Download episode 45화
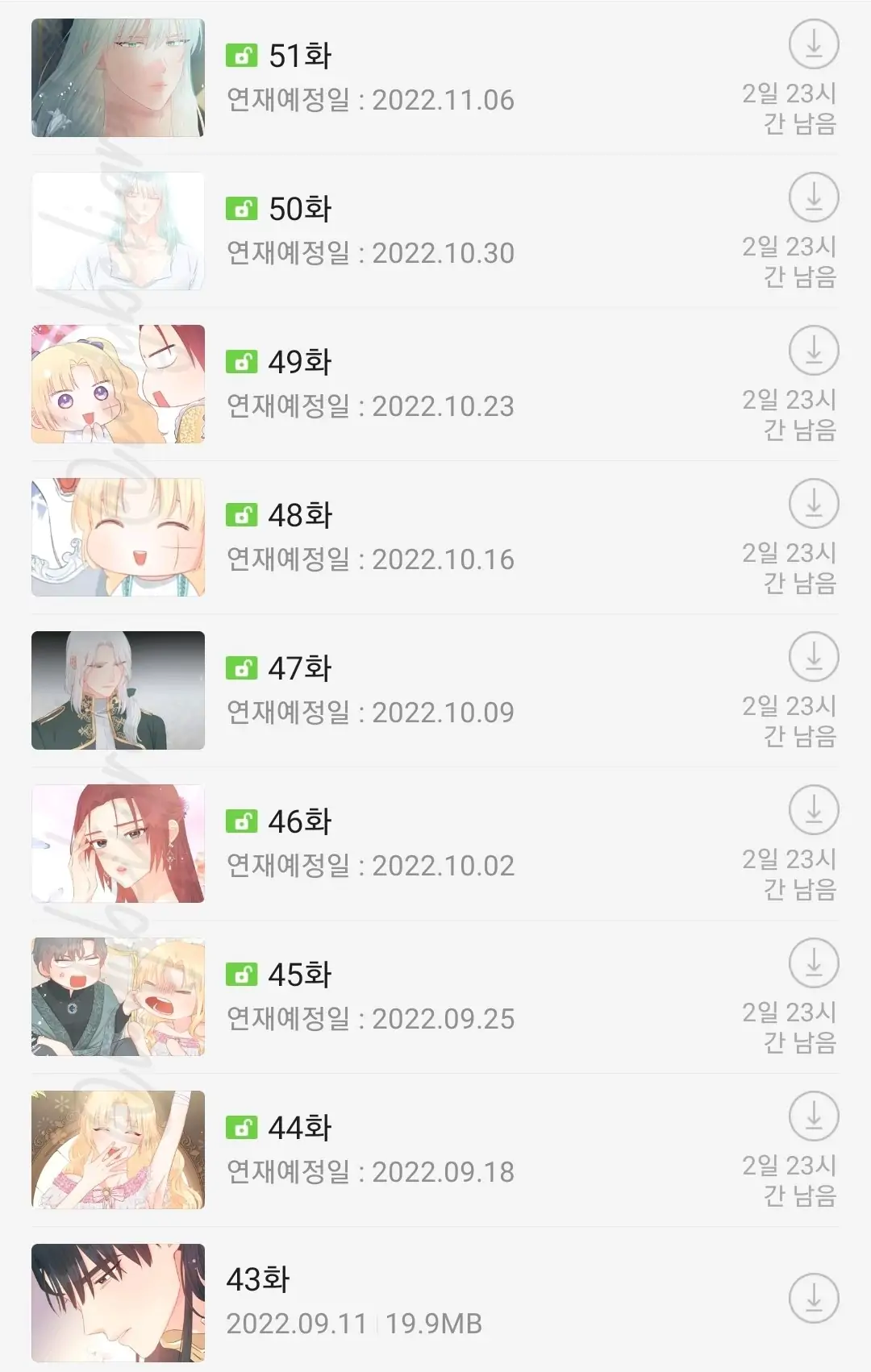The image size is (871, 1372). (x=814, y=963)
